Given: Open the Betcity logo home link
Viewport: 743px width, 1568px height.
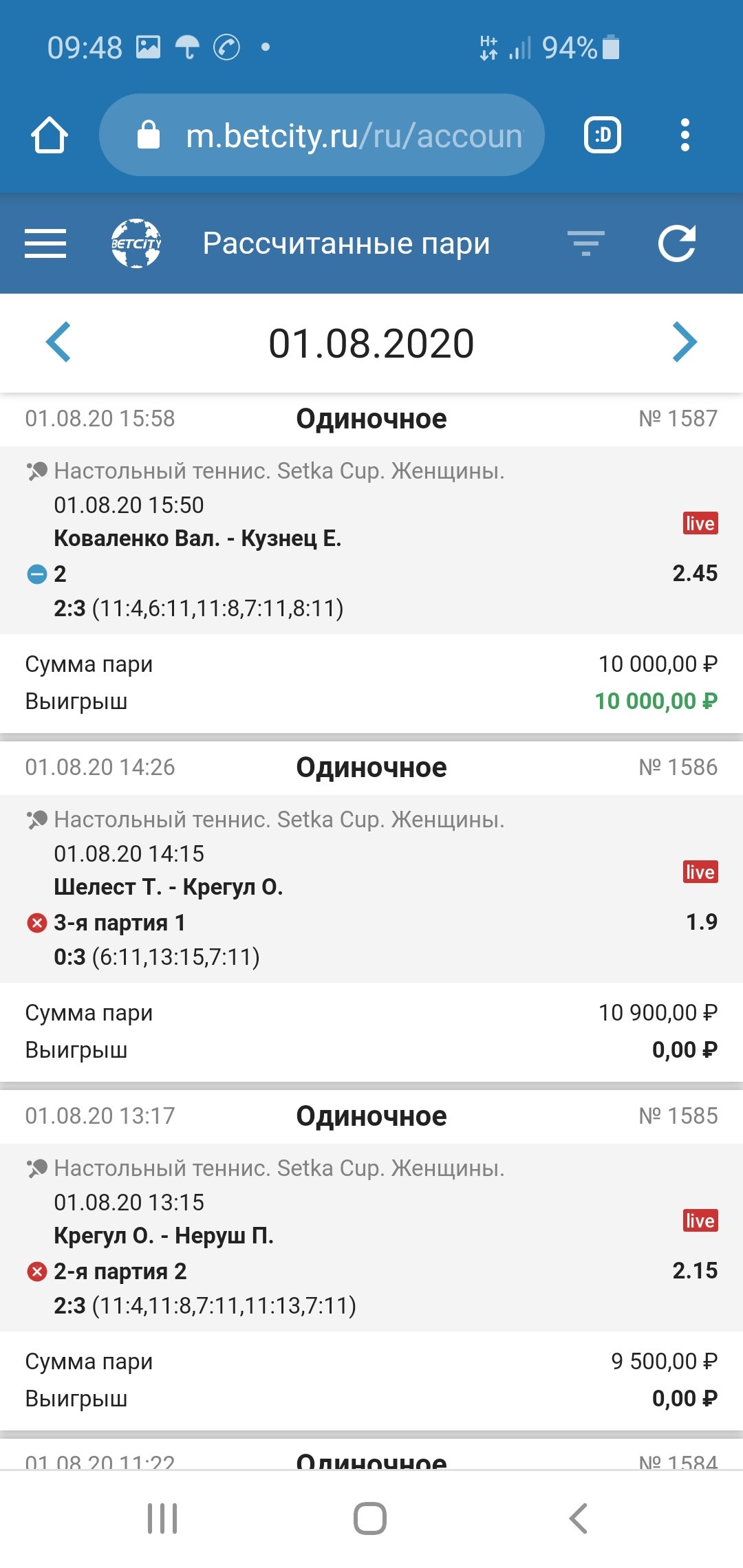Looking at the screenshot, I should point(136,243).
